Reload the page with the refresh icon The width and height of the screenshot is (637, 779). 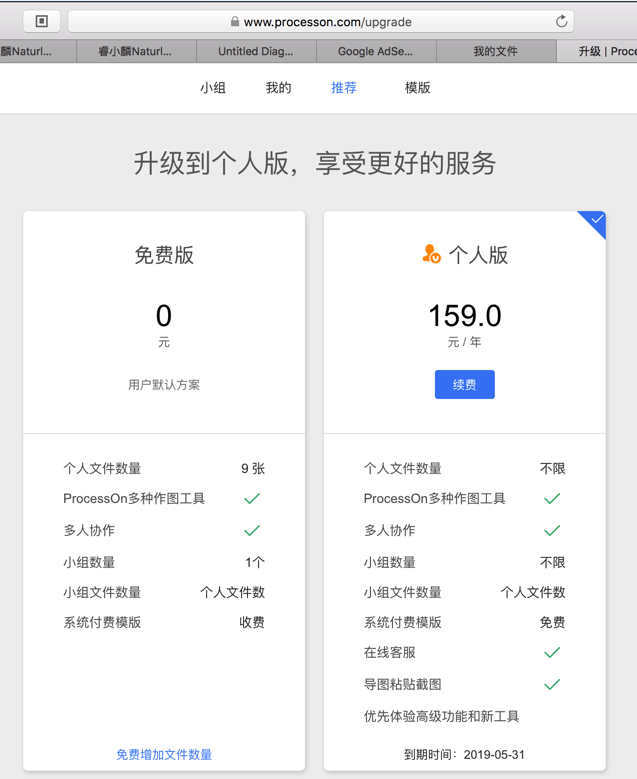coord(562,21)
